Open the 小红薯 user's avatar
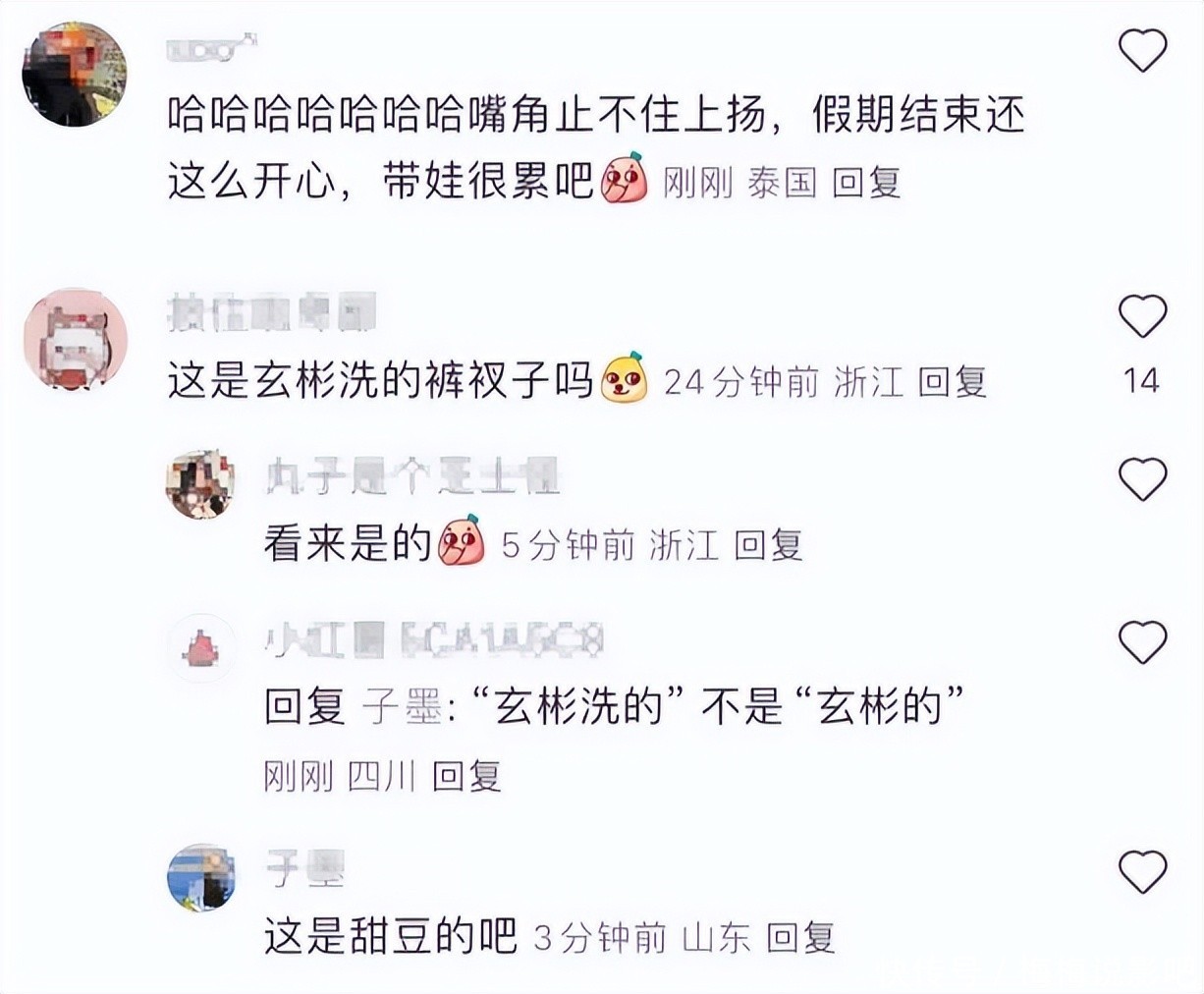This screenshot has height=994, width=1204. (x=202, y=649)
